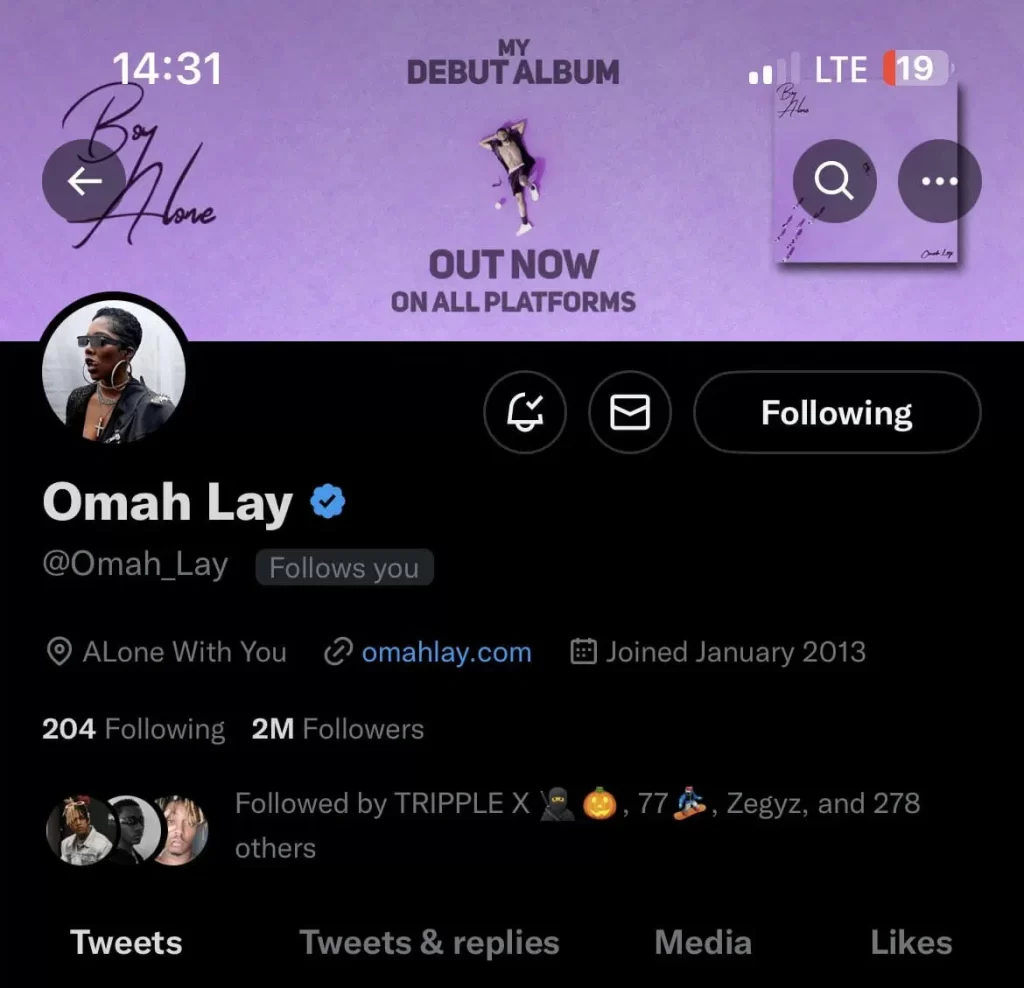Go back using the arrow button
The width and height of the screenshot is (1024, 988).
84,181
